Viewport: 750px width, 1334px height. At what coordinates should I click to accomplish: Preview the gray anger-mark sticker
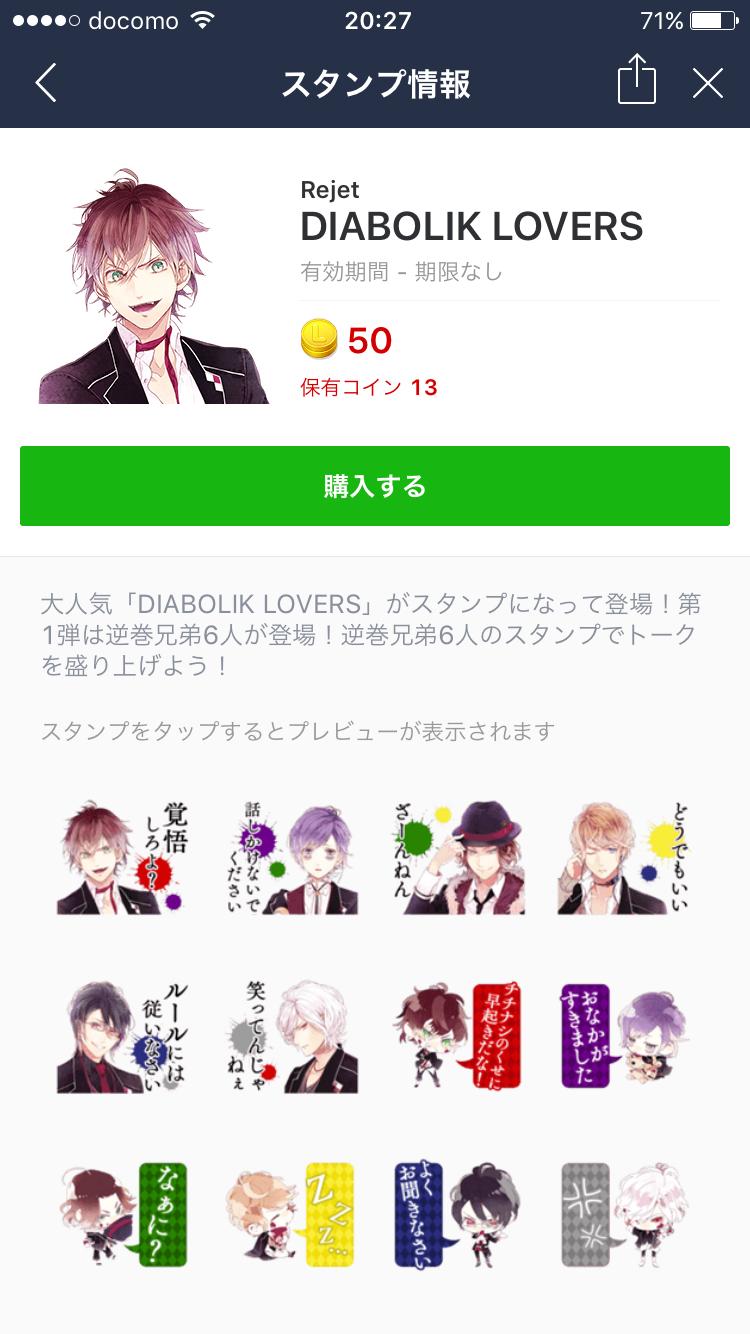626,1214
